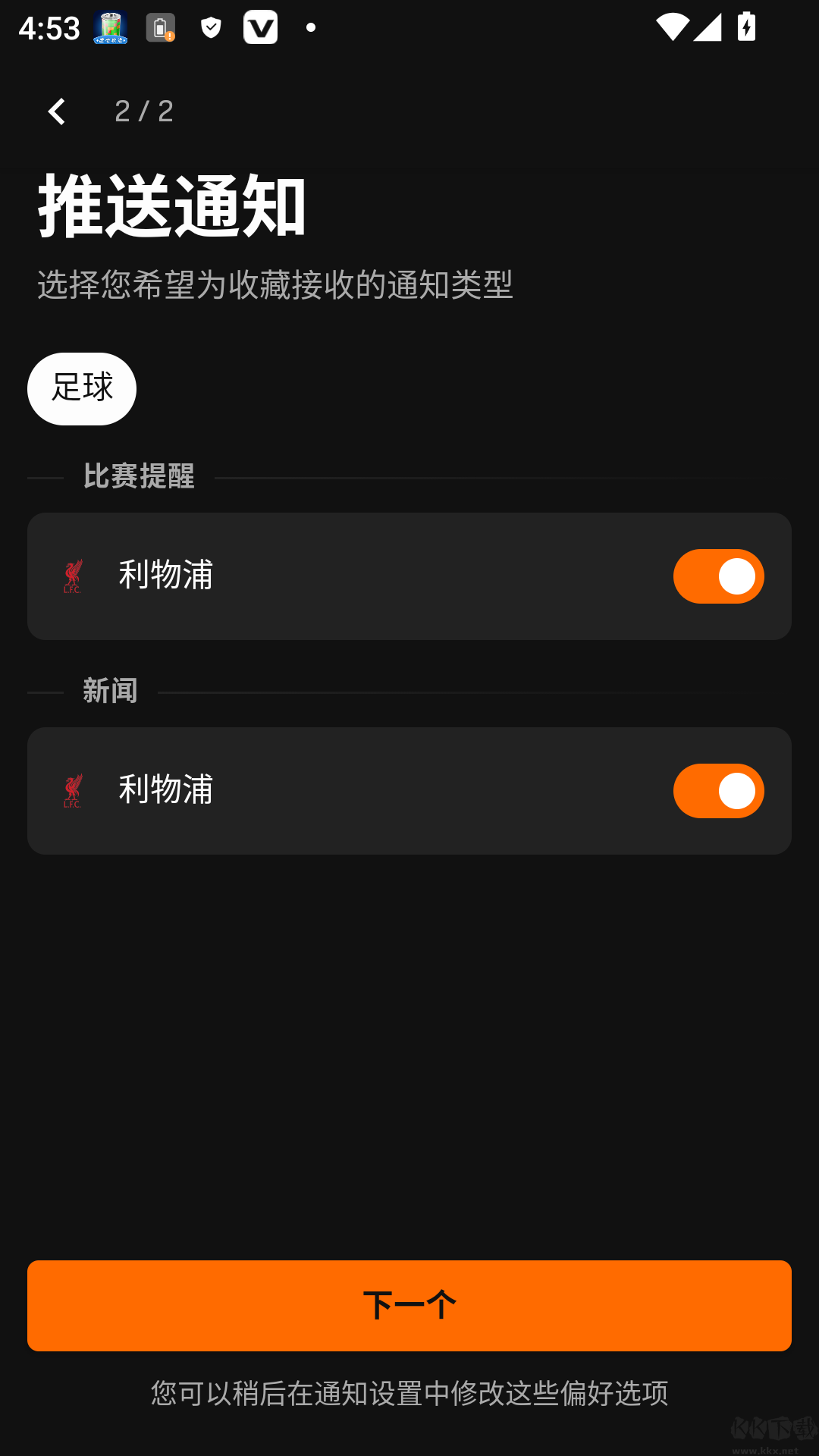Image resolution: width=819 pixels, height=1456 pixels.
Task: Click the V app icon in status bar
Action: click(261, 27)
